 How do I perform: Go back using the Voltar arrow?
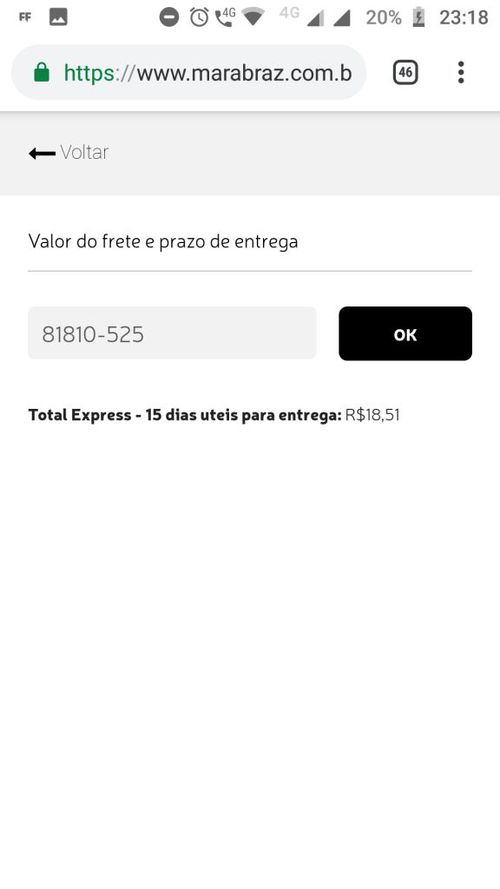point(42,153)
